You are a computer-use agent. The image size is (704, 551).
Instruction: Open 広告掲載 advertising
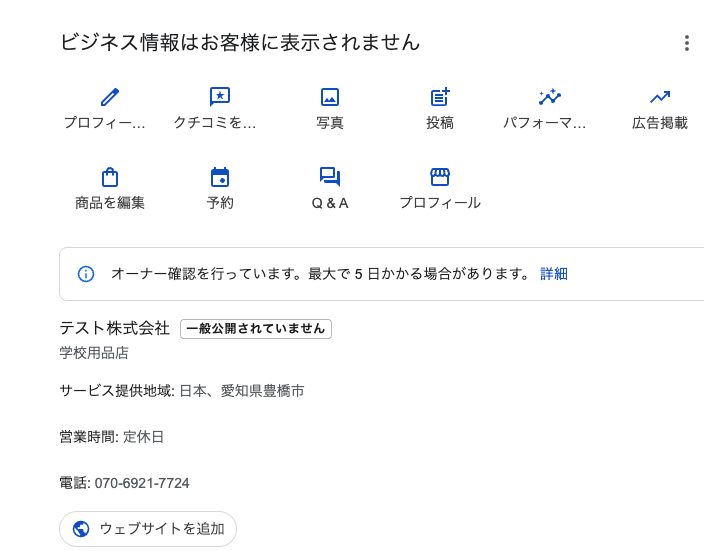pos(660,109)
